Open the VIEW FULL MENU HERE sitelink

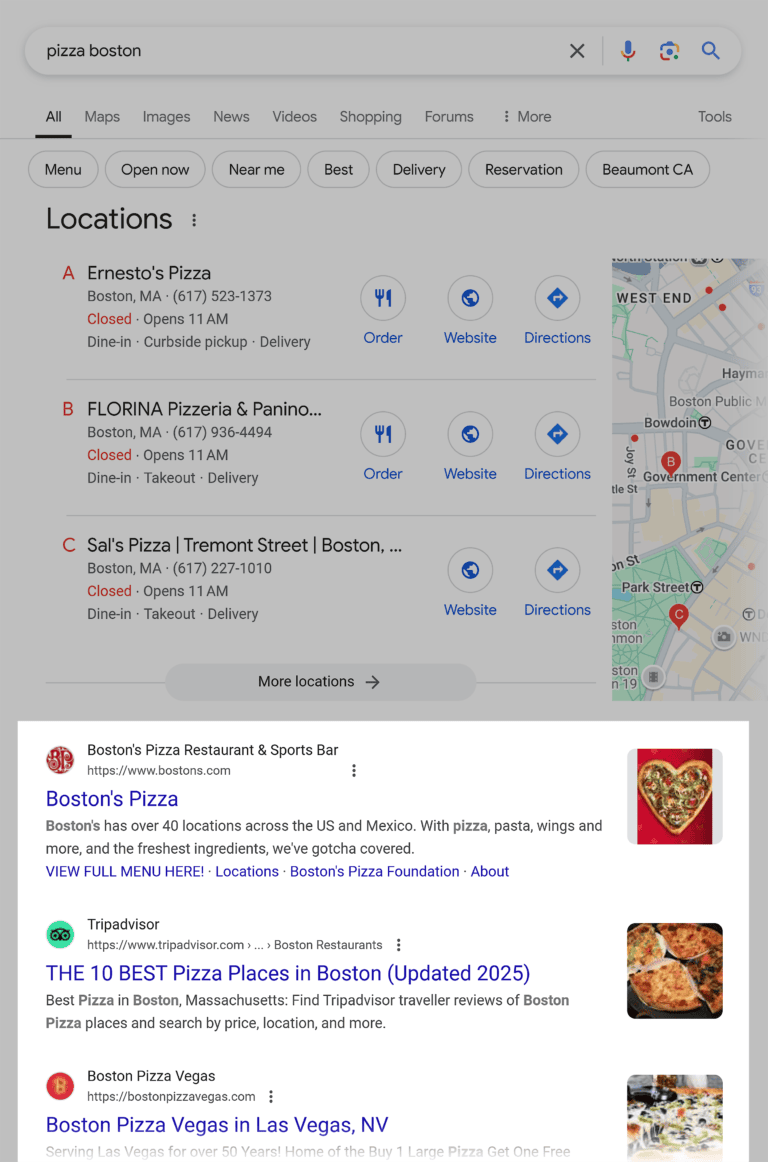(125, 872)
